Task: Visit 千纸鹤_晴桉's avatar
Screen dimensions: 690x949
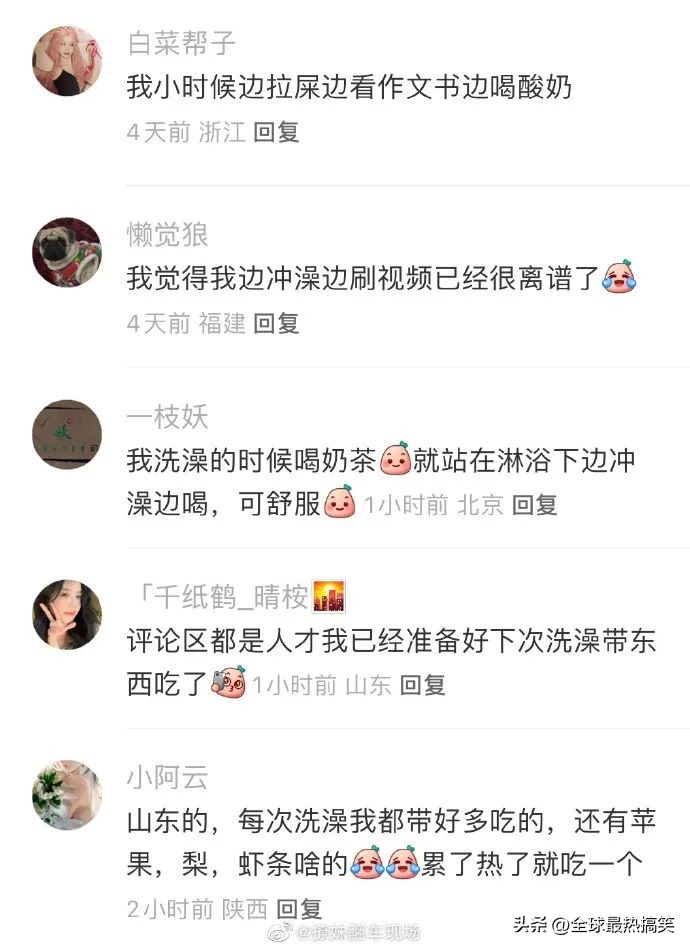Action: pyautogui.click(x=67, y=614)
